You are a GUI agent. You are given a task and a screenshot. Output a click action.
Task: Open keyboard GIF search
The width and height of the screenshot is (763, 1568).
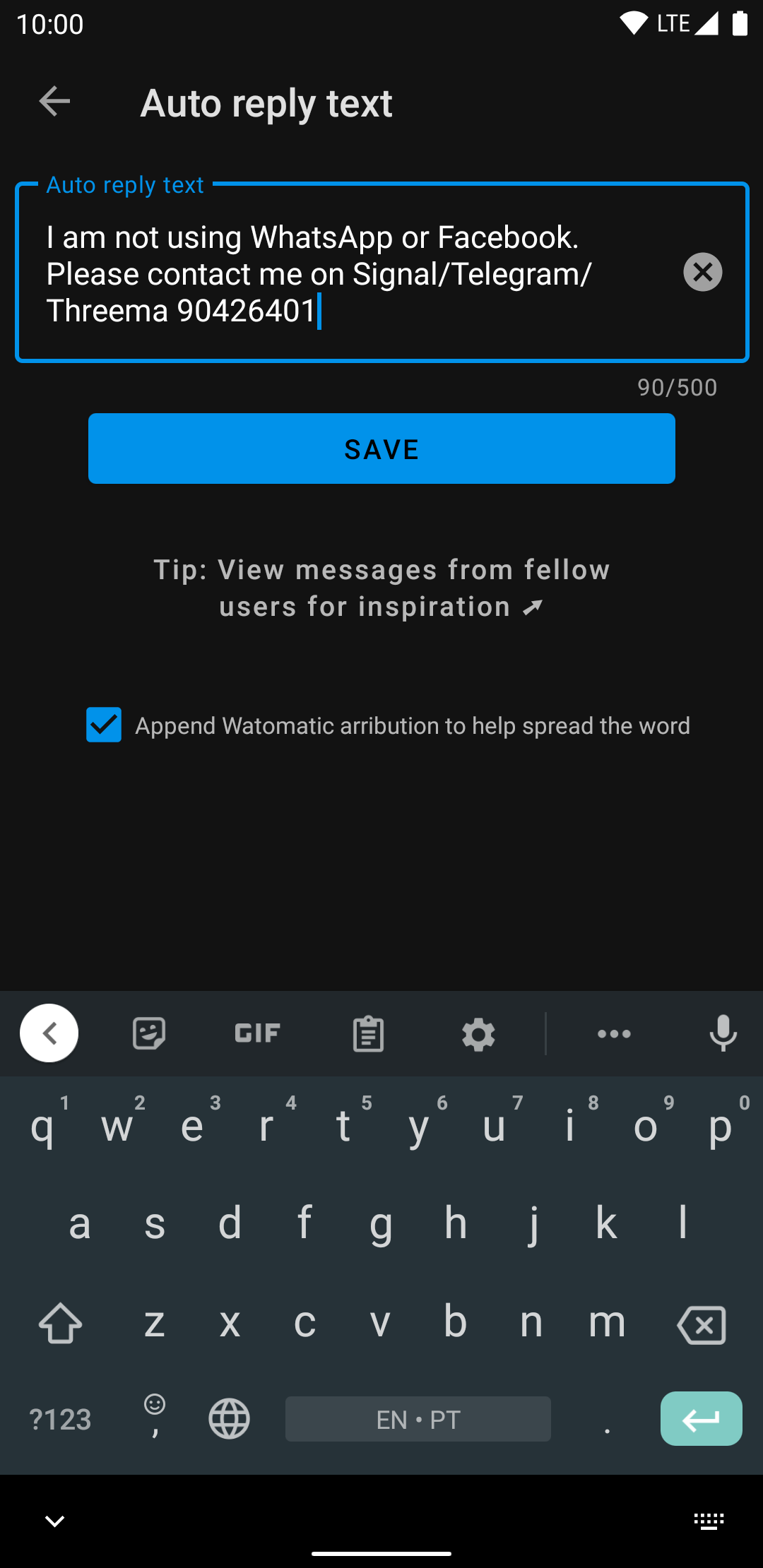(258, 1034)
